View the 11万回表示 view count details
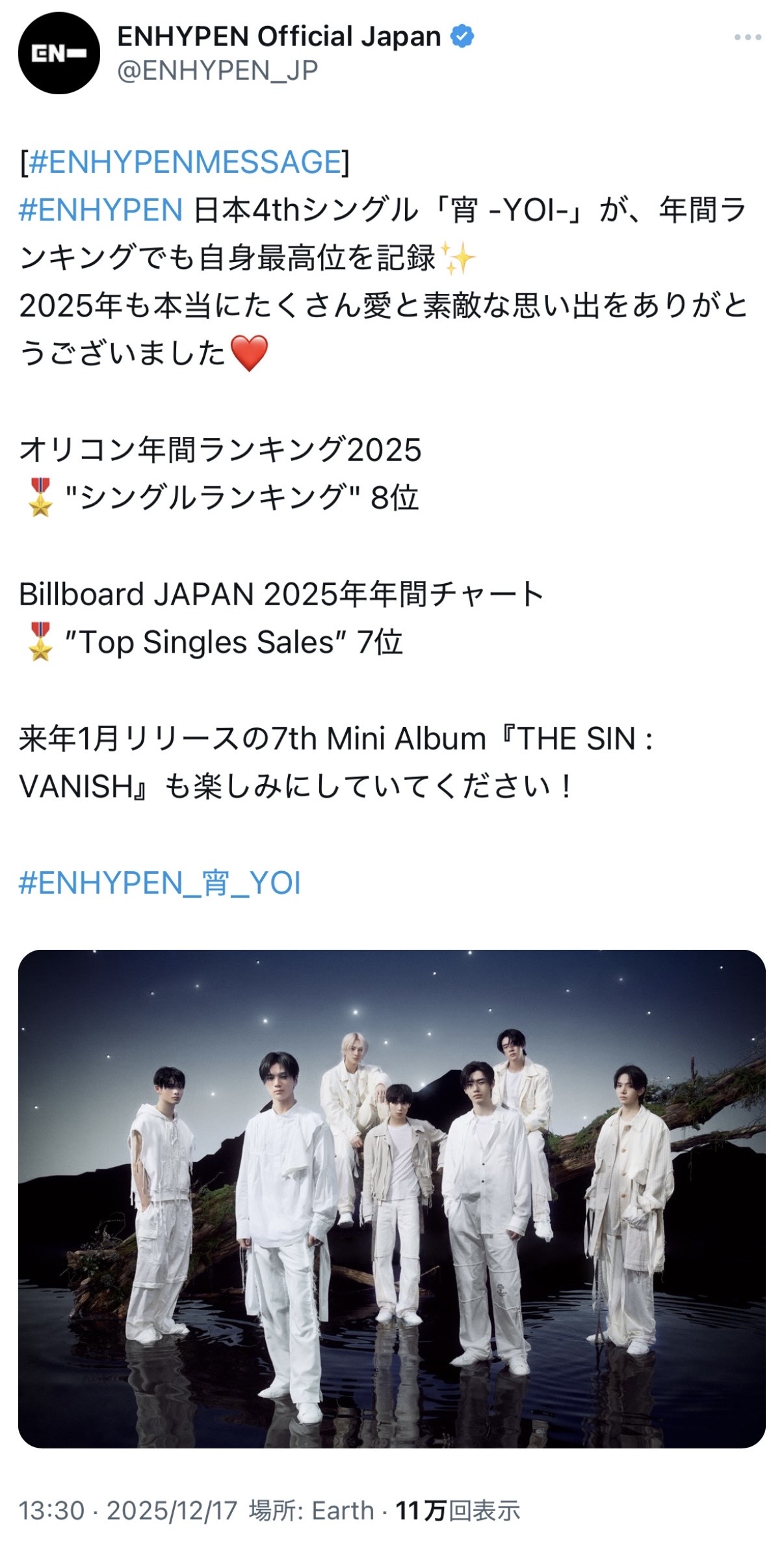This screenshot has width=784, height=1544. [458, 1510]
